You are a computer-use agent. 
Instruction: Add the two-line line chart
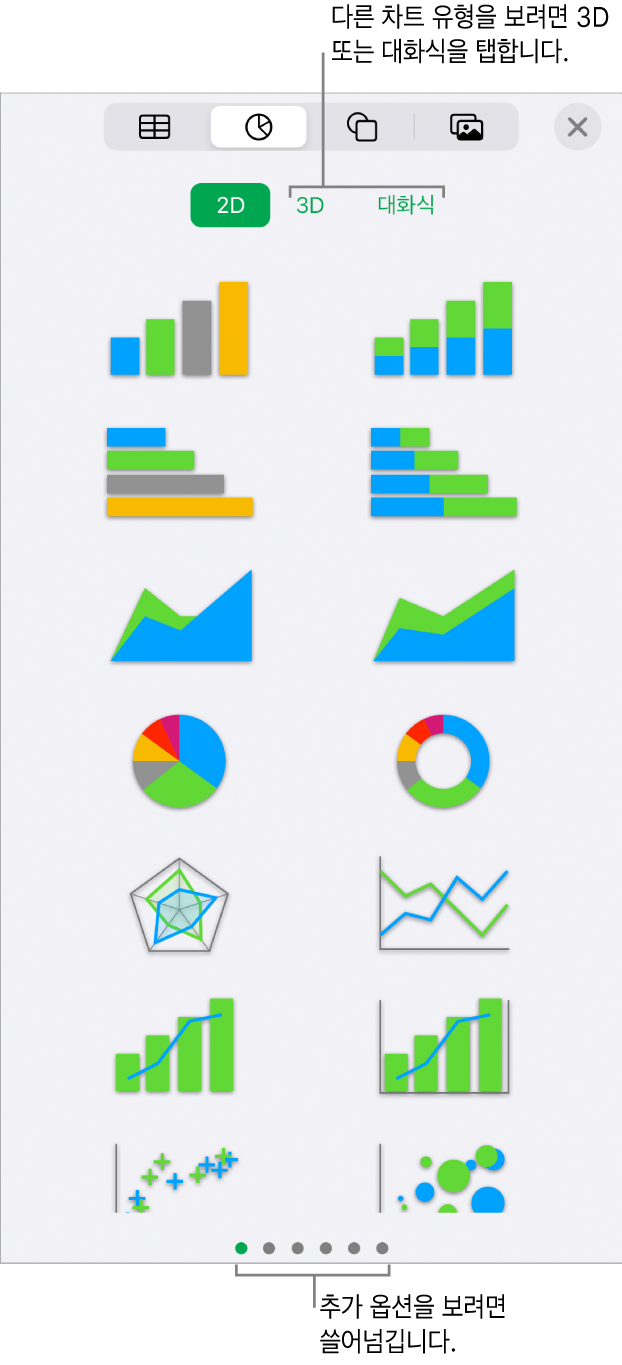pyautogui.click(x=443, y=904)
